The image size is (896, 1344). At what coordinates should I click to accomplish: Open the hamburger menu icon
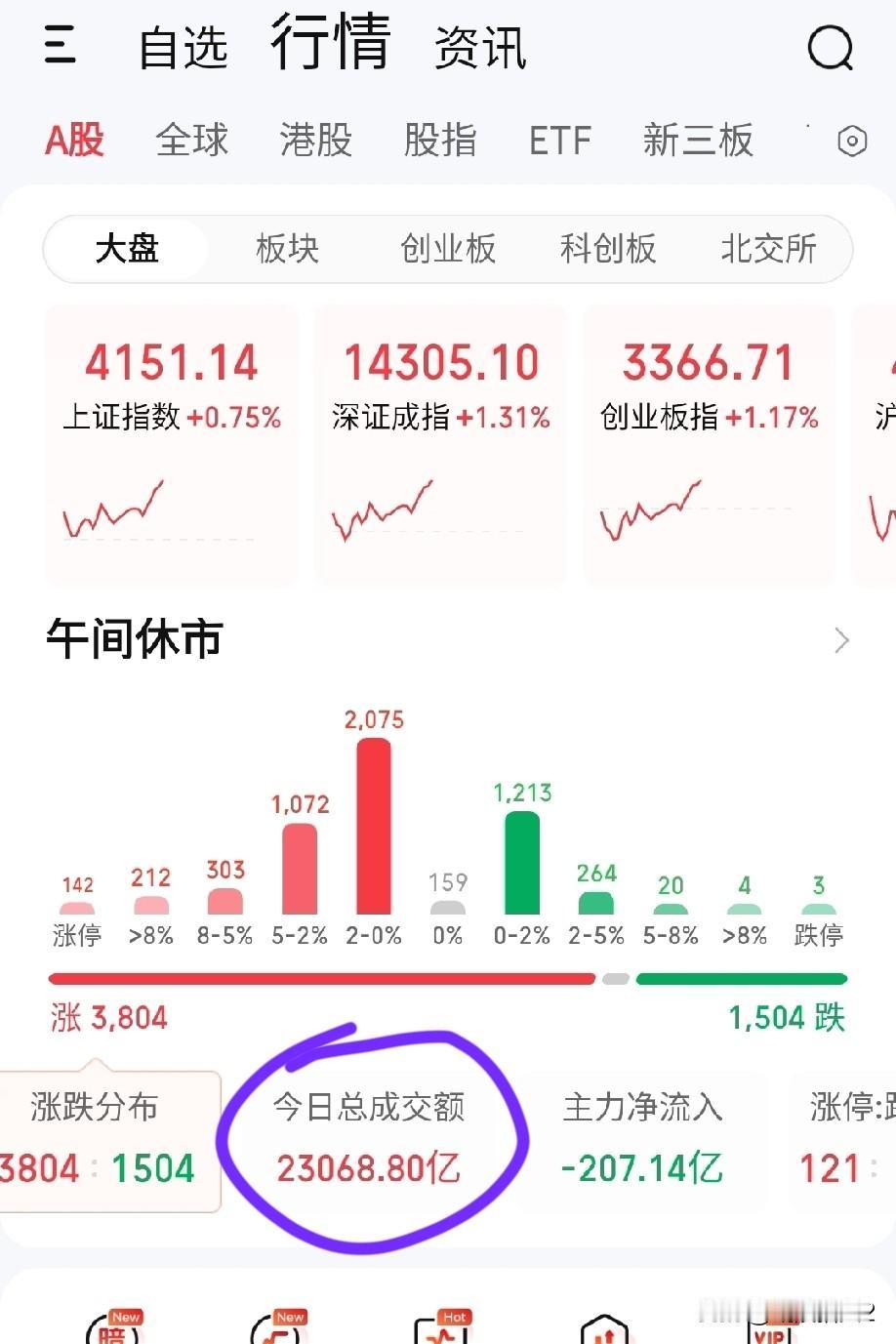tap(61, 46)
